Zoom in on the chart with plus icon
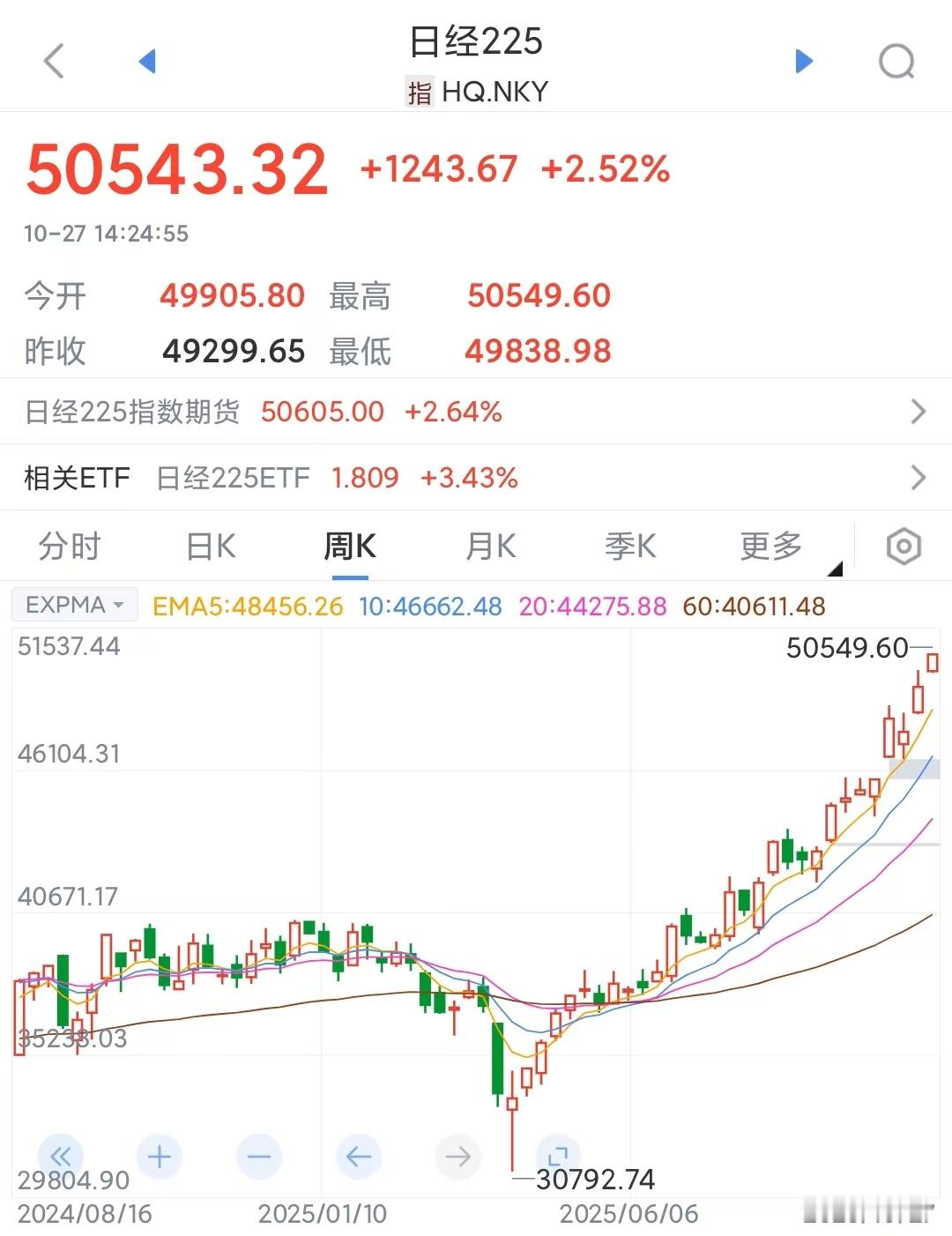952x1236 pixels. [159, 1156]
